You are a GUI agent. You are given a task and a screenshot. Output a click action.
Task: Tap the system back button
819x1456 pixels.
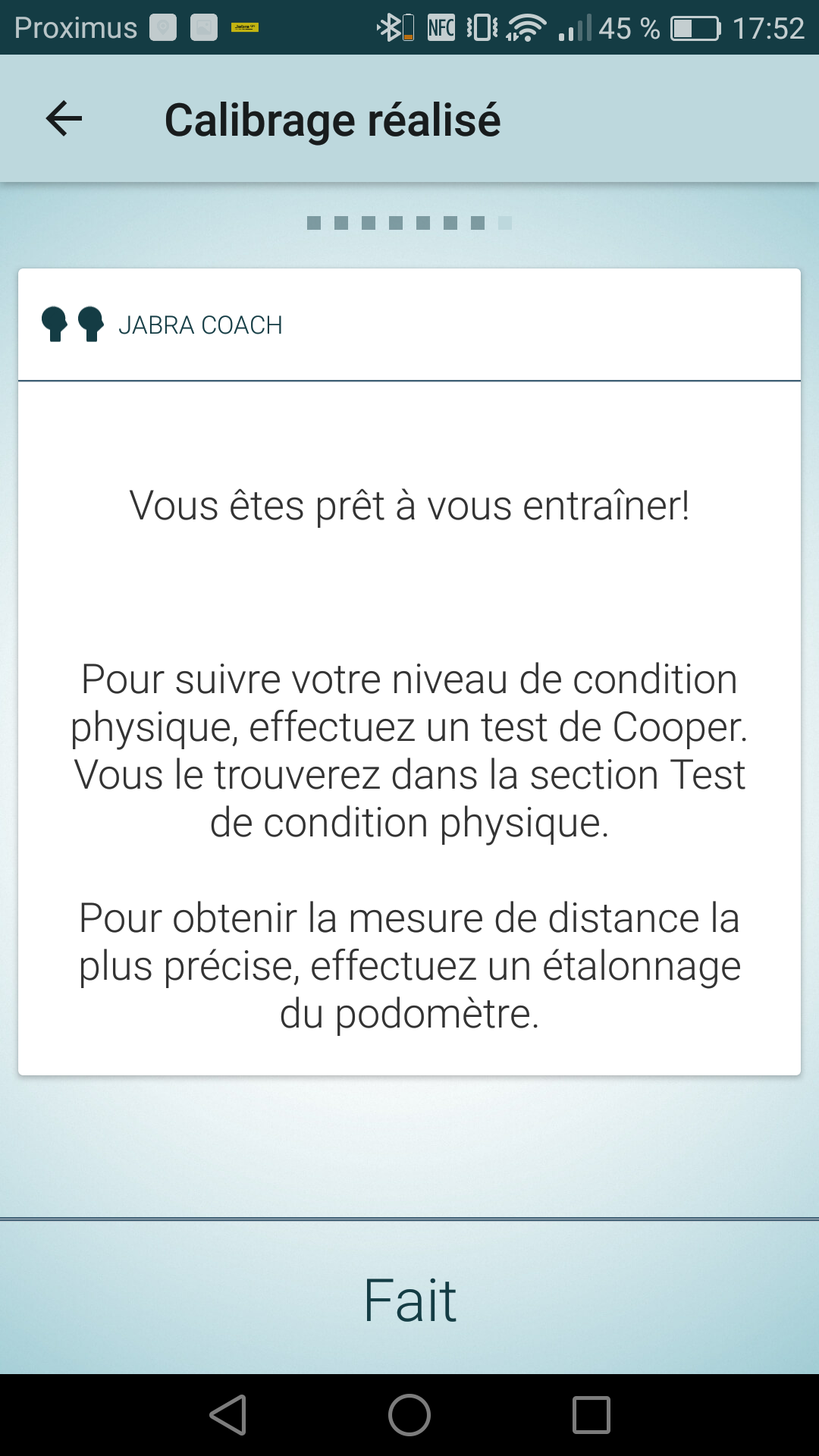coord(227,1415)
